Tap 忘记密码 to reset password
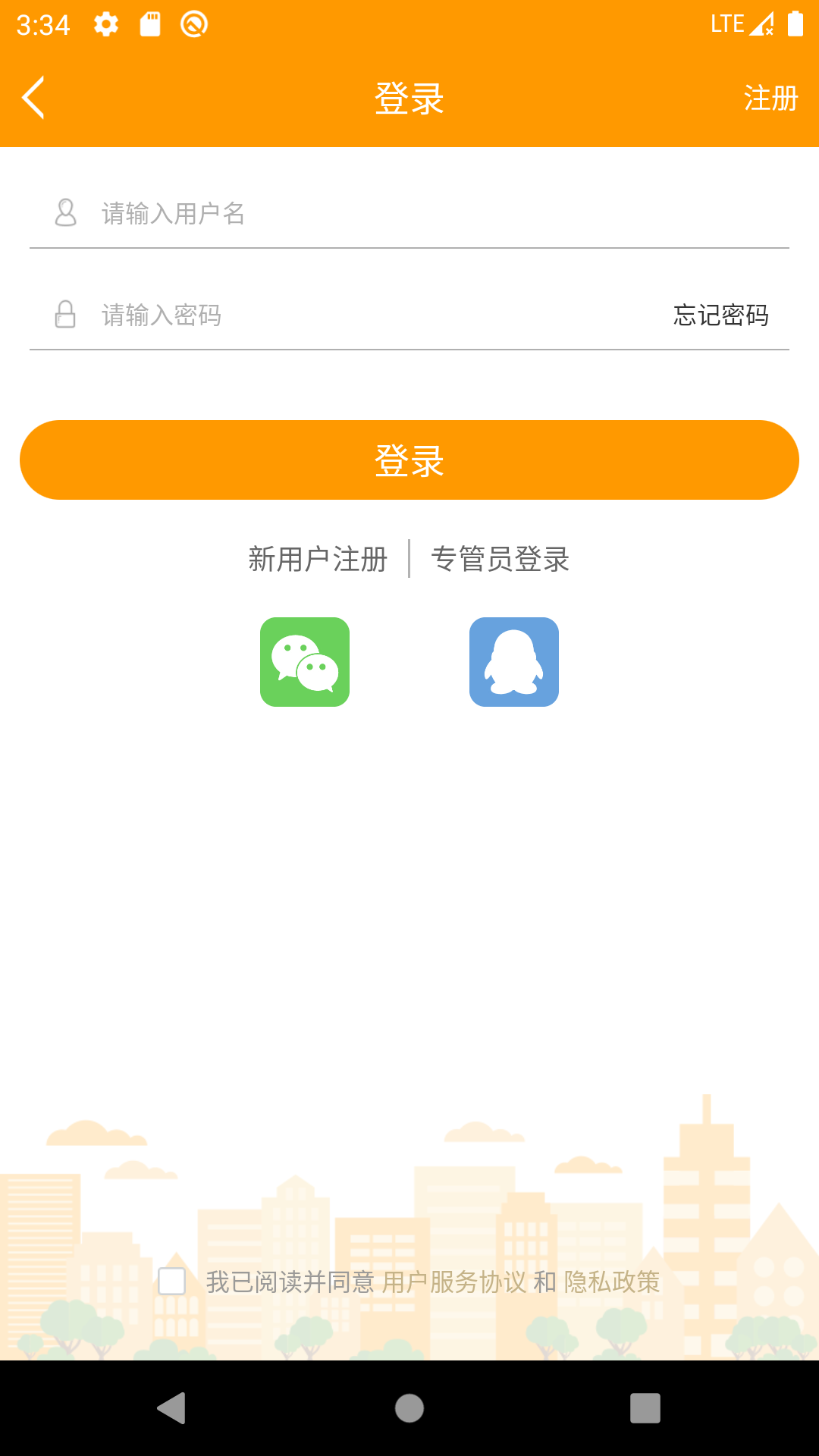Viewport: 819px width, 1456px height. (720, 315)
